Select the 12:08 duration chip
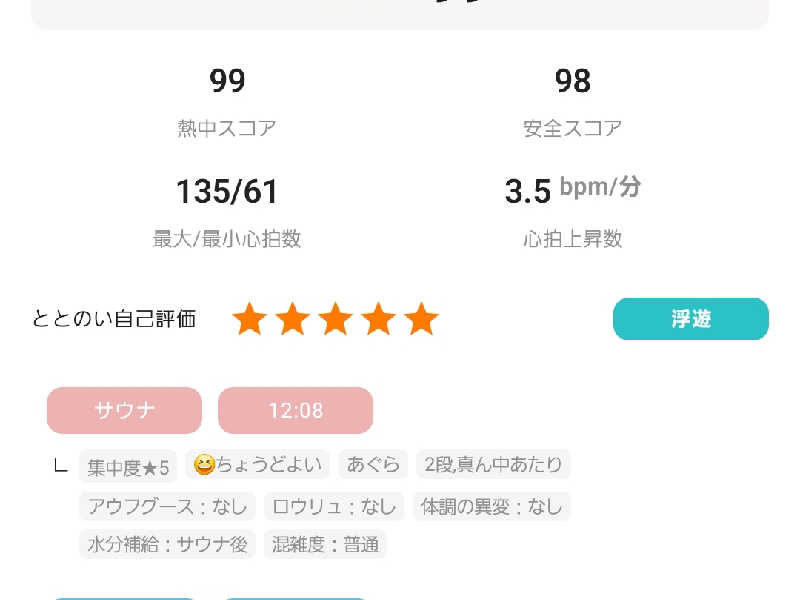This screenshot has width=800, height=600. pos(295,410)
